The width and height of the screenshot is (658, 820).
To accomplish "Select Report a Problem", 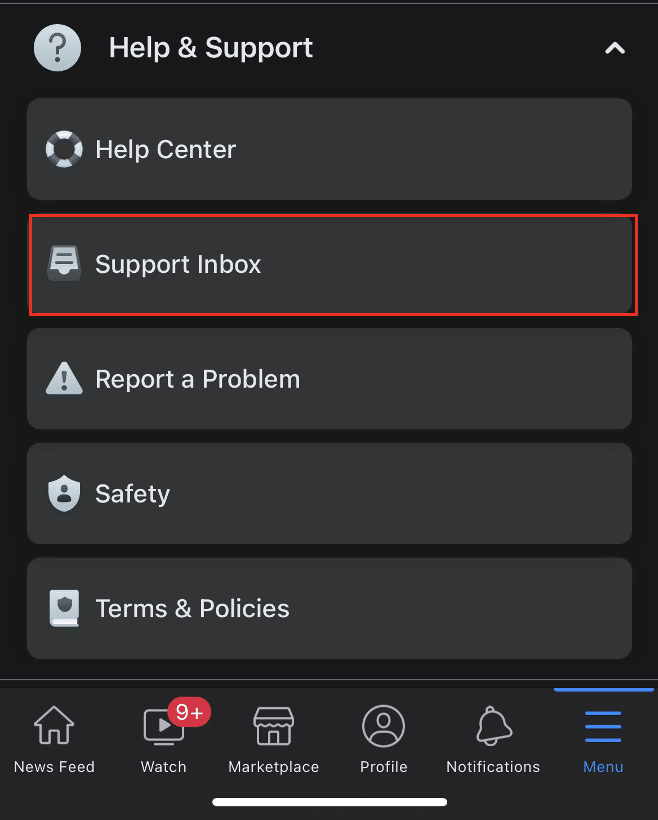I will point(329,380).
